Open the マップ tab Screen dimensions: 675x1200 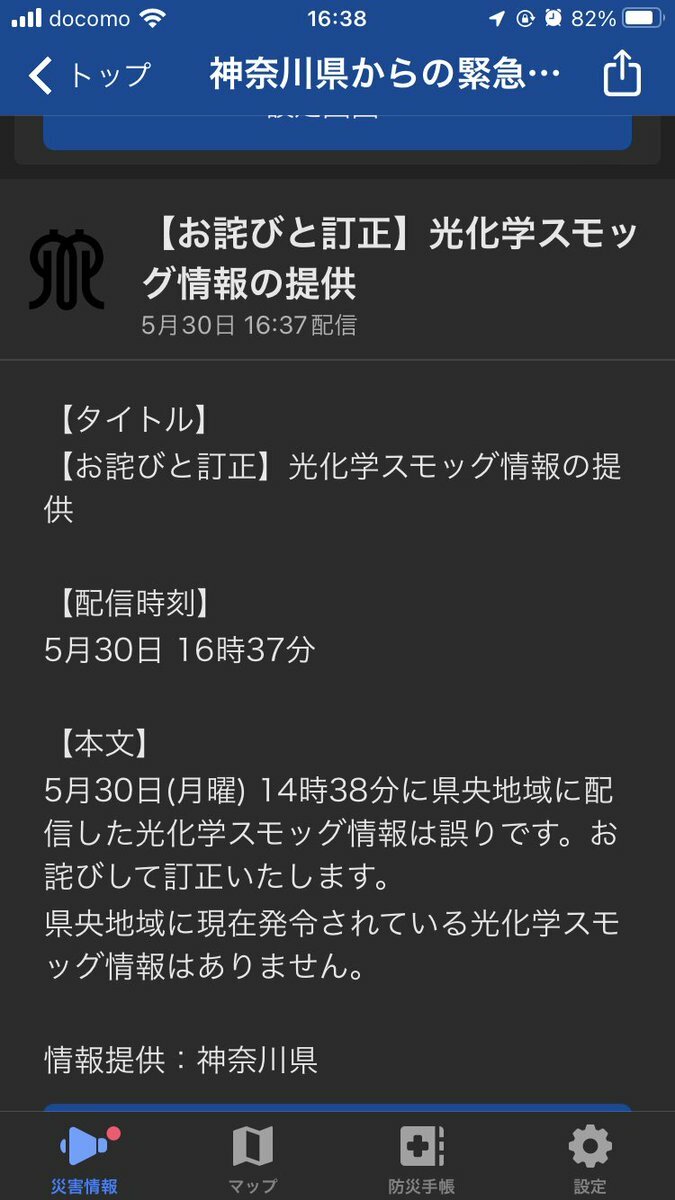[x=252, y=1160]
